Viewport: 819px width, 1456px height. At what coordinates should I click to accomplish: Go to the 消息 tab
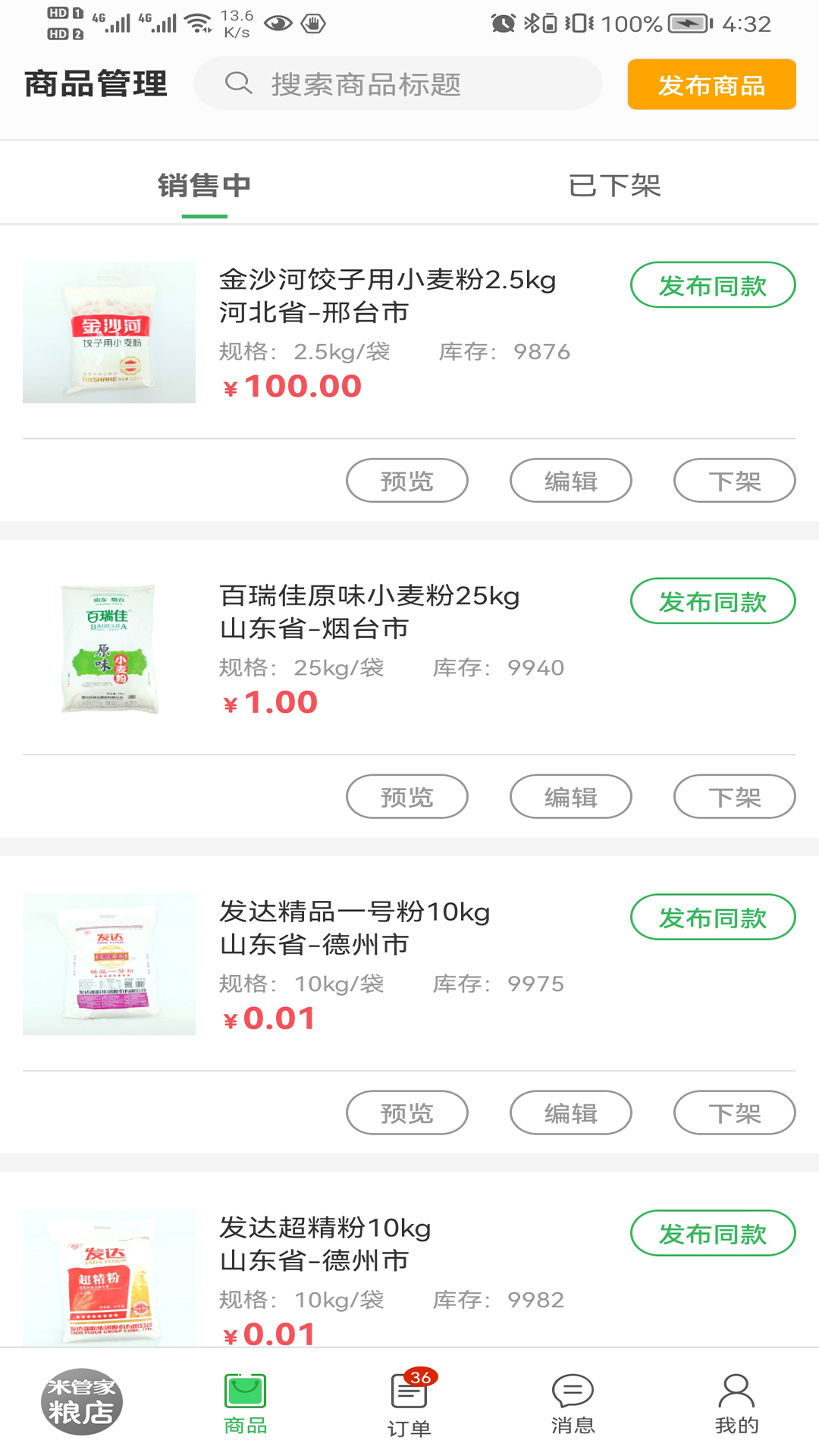click(573, 1404)
